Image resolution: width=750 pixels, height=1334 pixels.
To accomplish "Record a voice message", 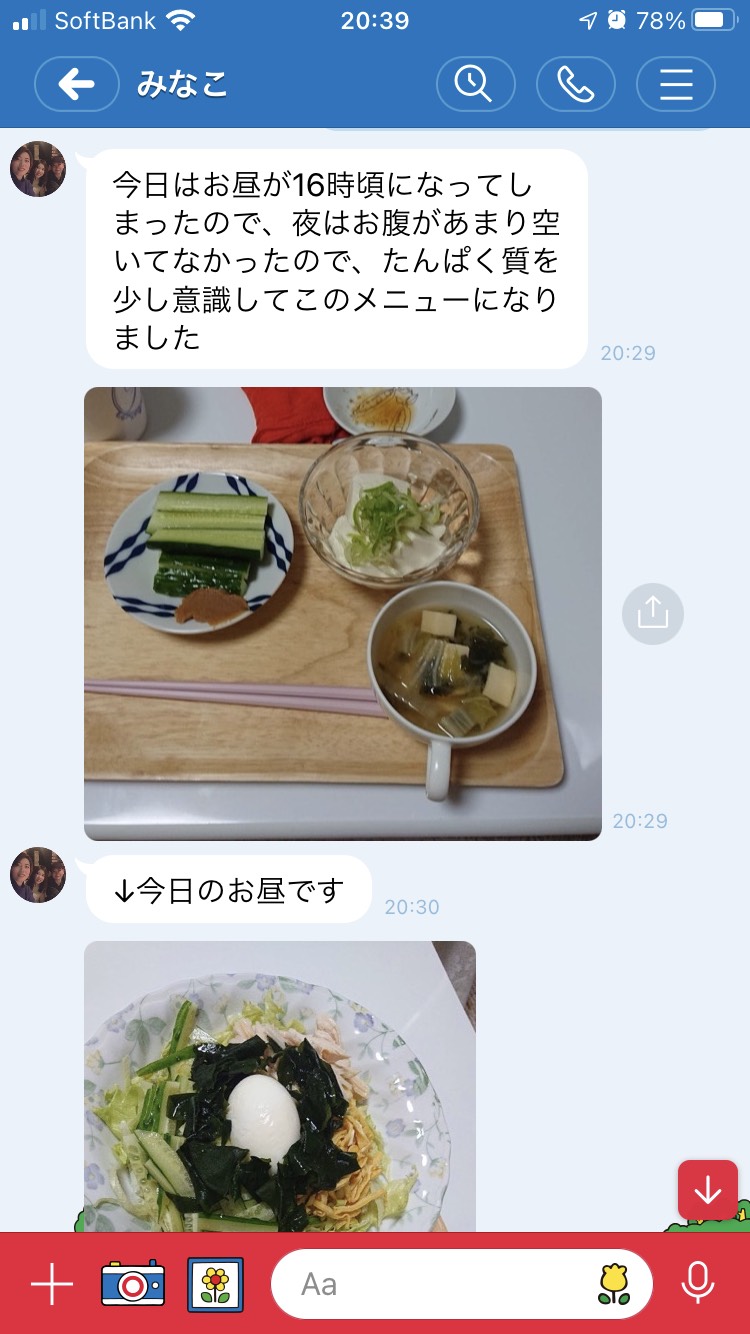I will point(697,1284).
